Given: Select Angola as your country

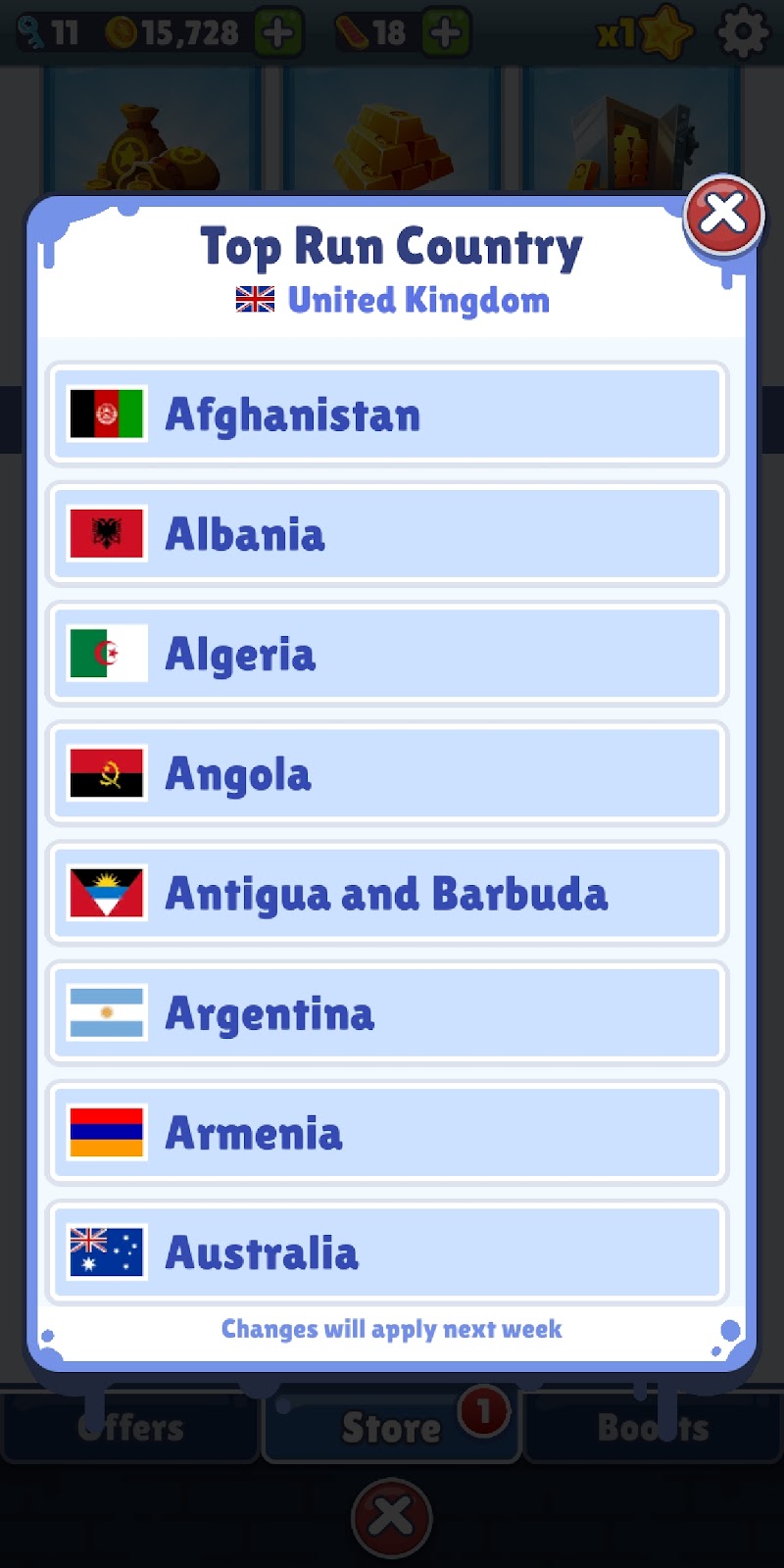Looking at the screenshot, I should point(387,773).
